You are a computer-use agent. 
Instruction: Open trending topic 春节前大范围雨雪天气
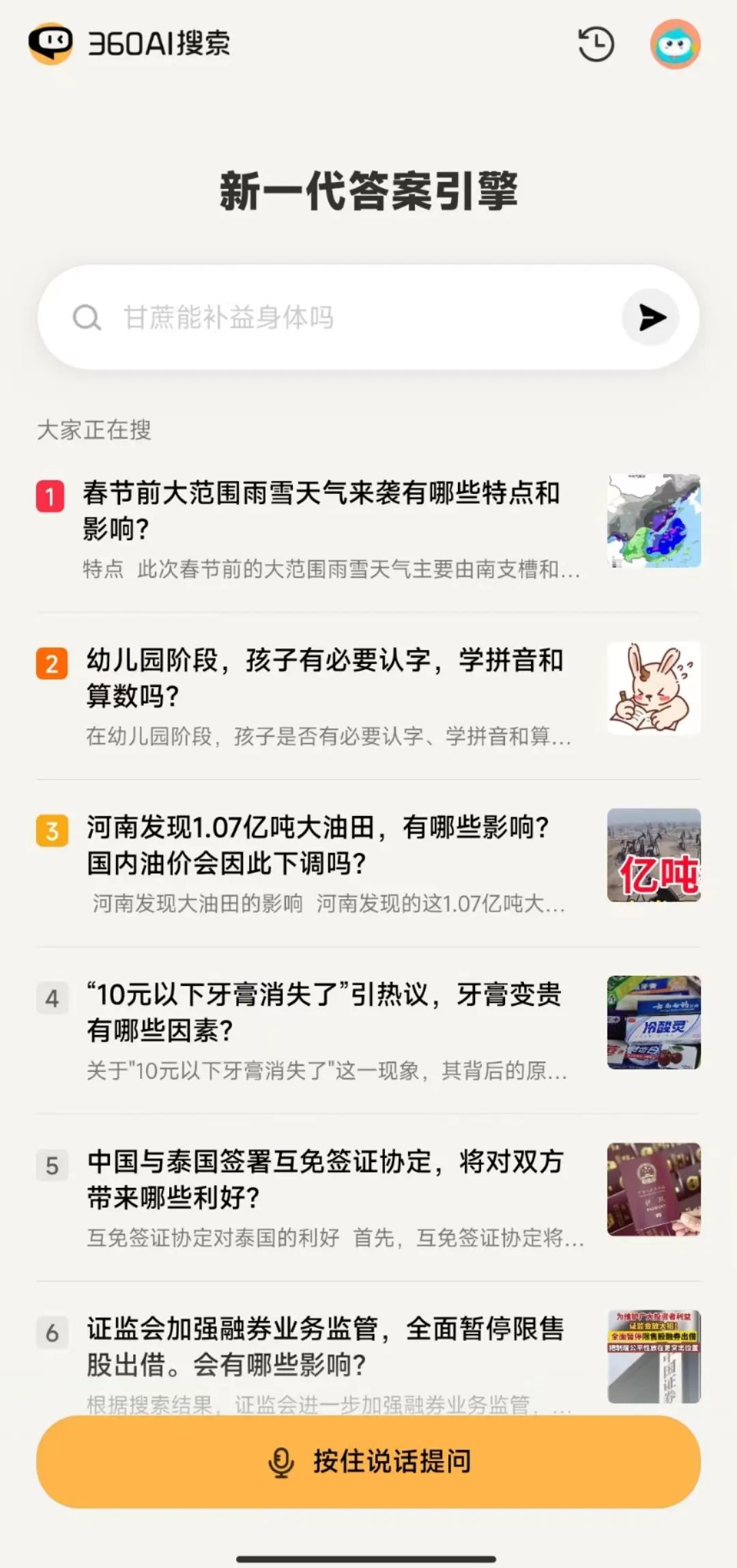tap(321, 510)
